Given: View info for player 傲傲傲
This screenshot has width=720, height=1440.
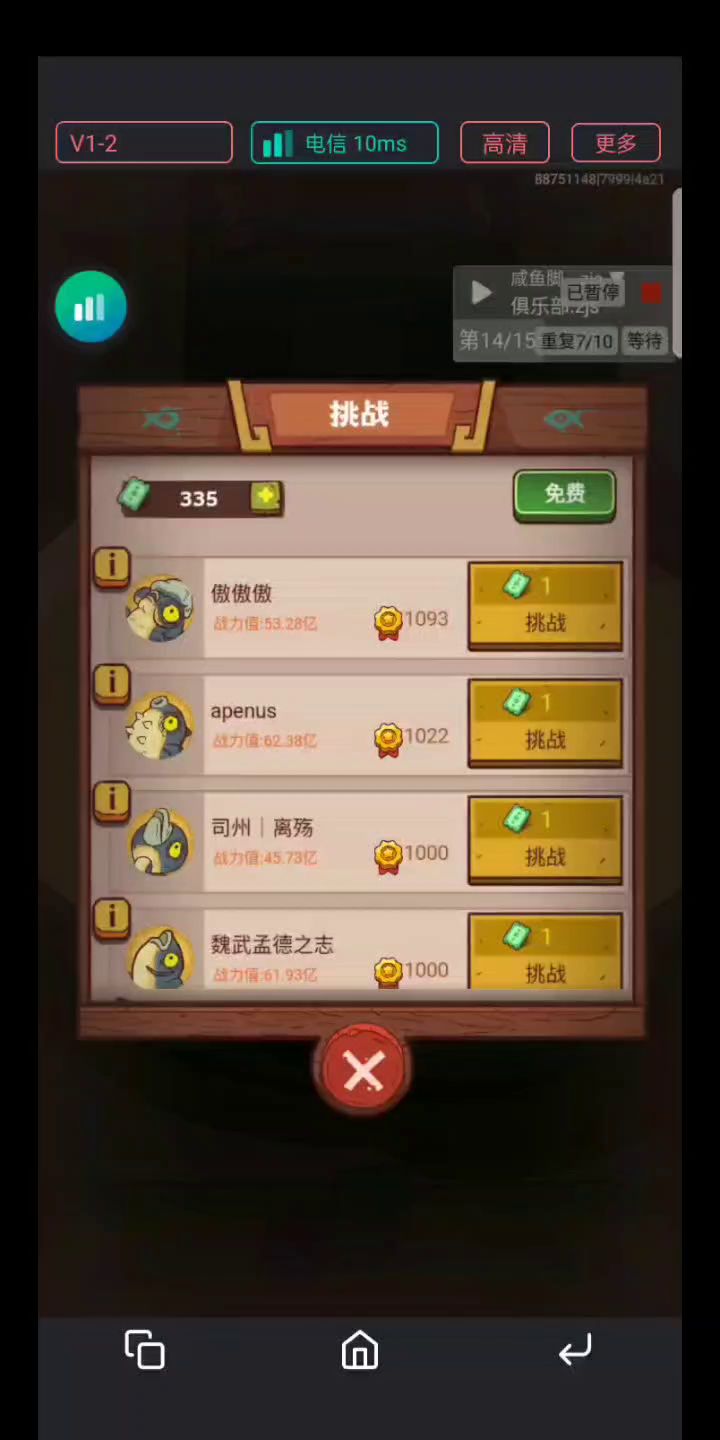Looking at the screenshot, I should click(112, 566).
